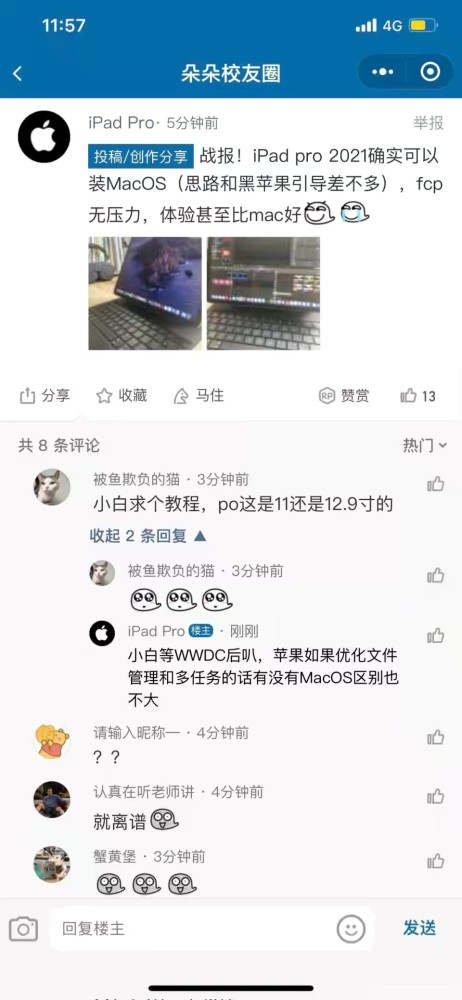Go back using the top-left arrow
Screen dimensions: 462x1000
tap(17, 73)
